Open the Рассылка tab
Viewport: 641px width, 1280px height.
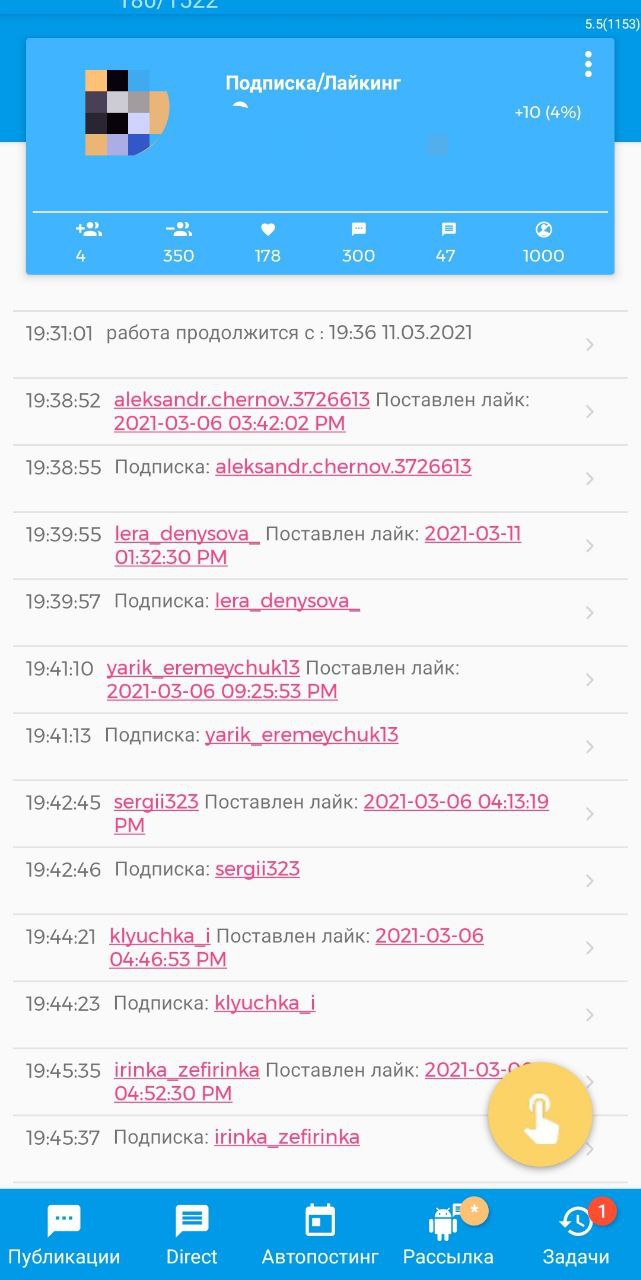coord(448,1235)
